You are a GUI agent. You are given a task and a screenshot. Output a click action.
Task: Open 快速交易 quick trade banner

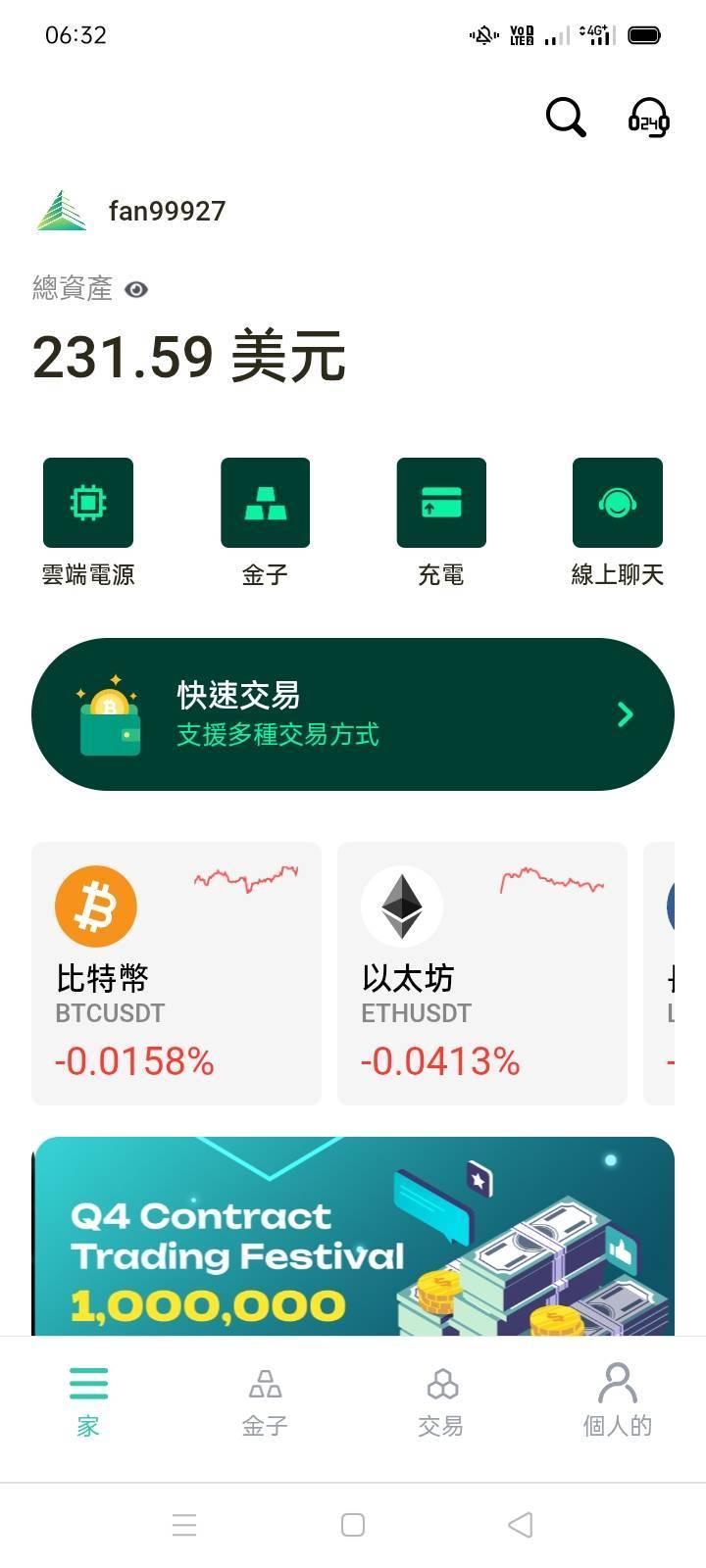point(353,714)
